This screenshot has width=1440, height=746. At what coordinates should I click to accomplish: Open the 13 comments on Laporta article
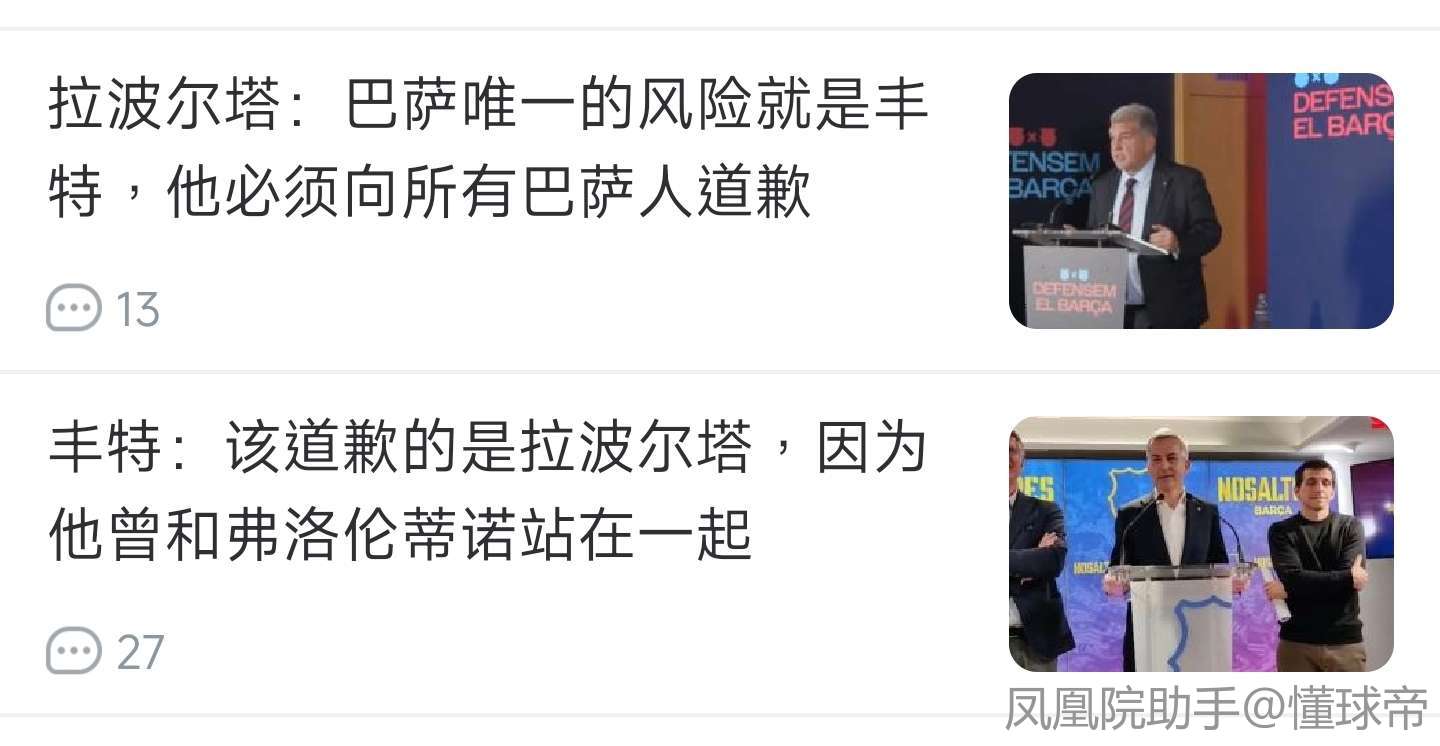(x=104, y=309)
